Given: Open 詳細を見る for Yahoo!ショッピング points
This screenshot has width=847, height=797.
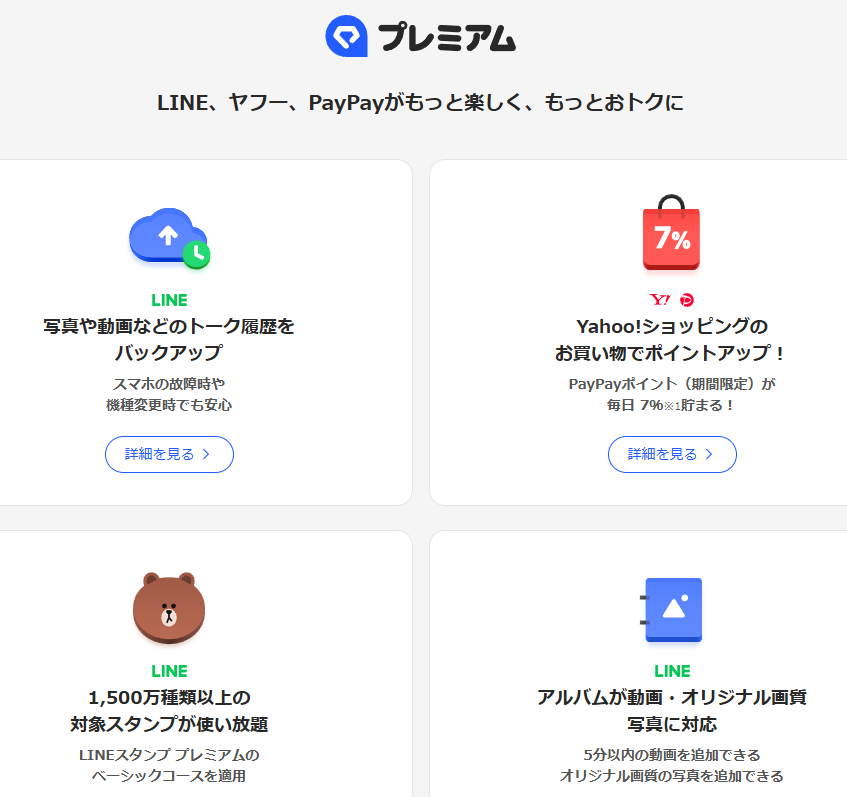Looking at the screenshot, I should click(x=672, y=454).
